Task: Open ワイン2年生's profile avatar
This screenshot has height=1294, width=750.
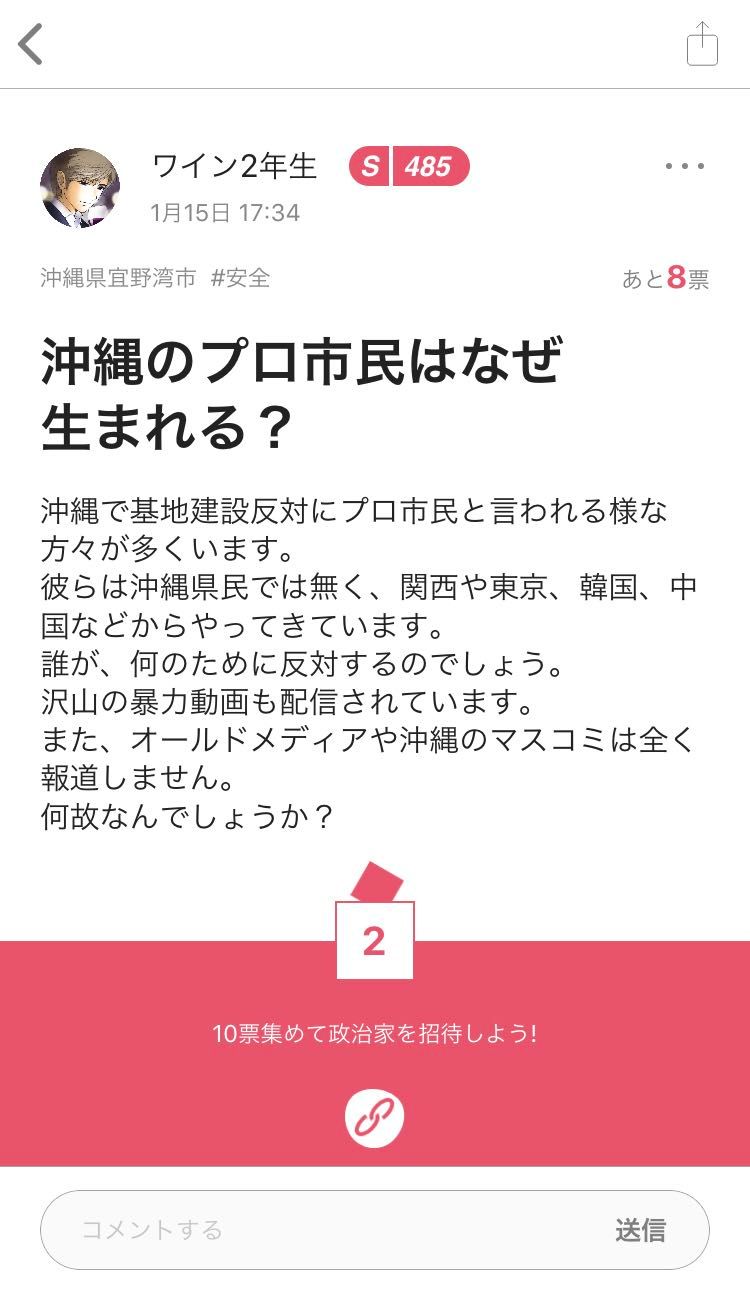Action: pyautogui.click(x=80, y=188)
